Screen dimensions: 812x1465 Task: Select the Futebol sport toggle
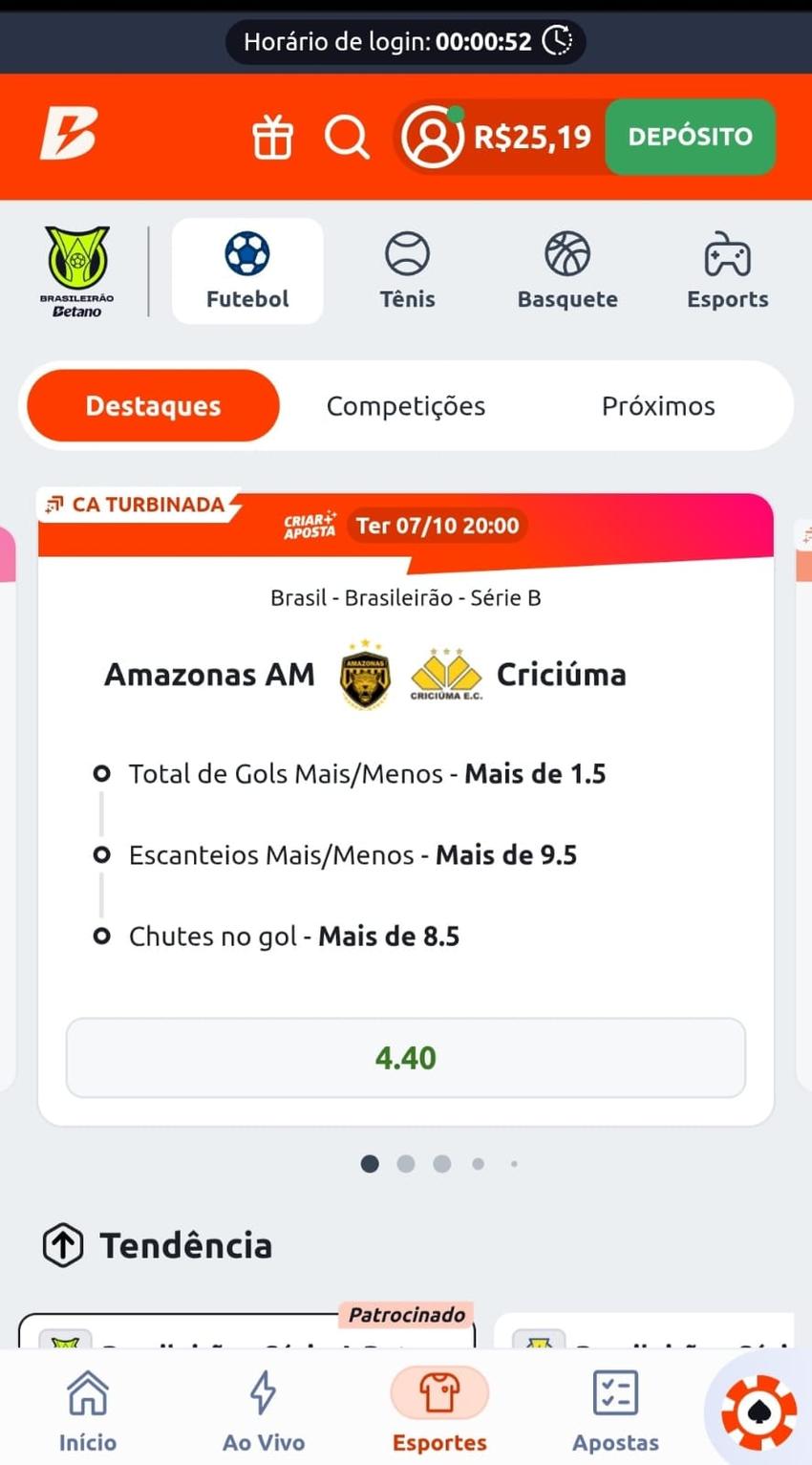246,269
